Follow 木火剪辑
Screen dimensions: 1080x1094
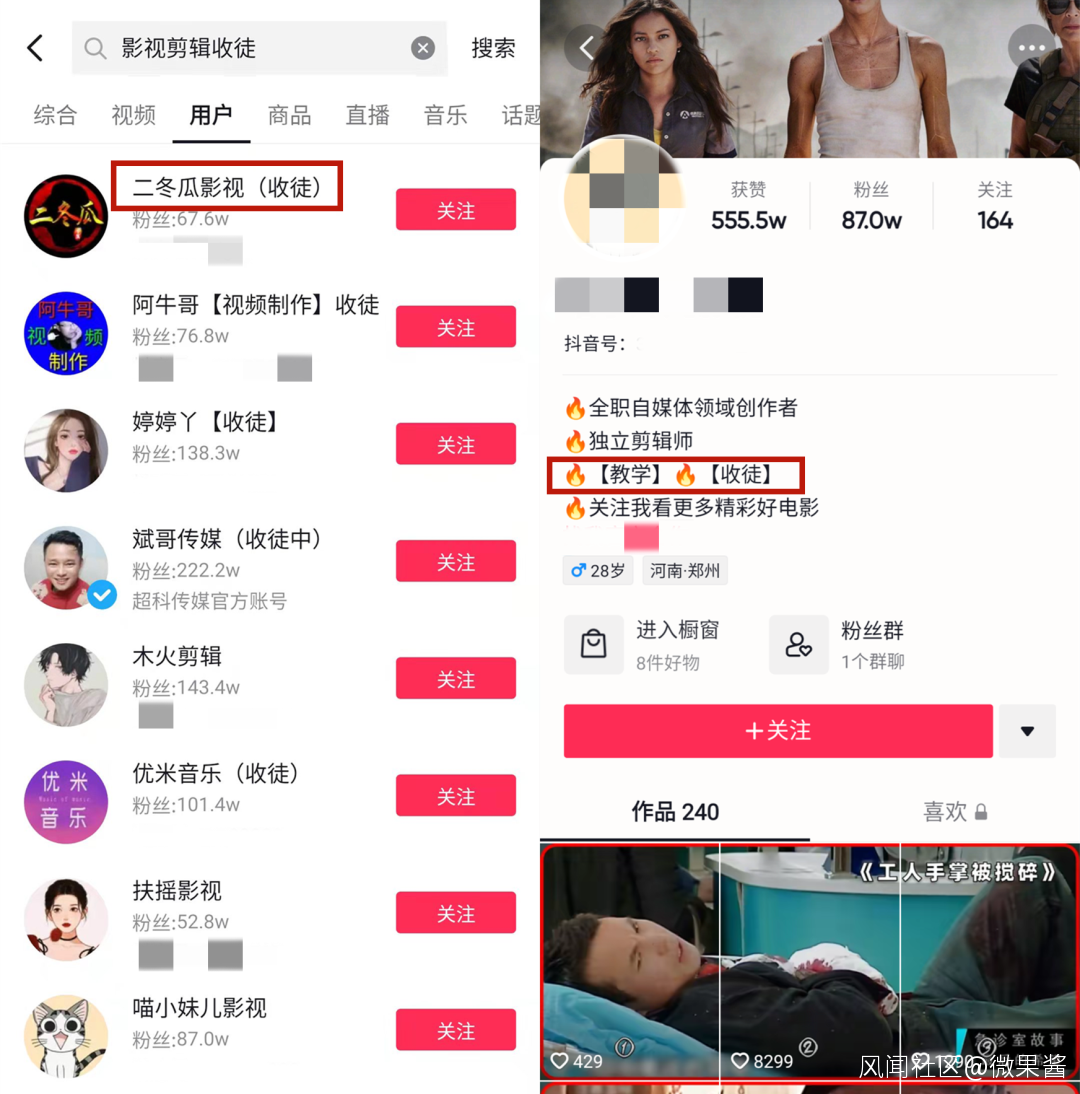pyautogui.click(x=456, y=678)
